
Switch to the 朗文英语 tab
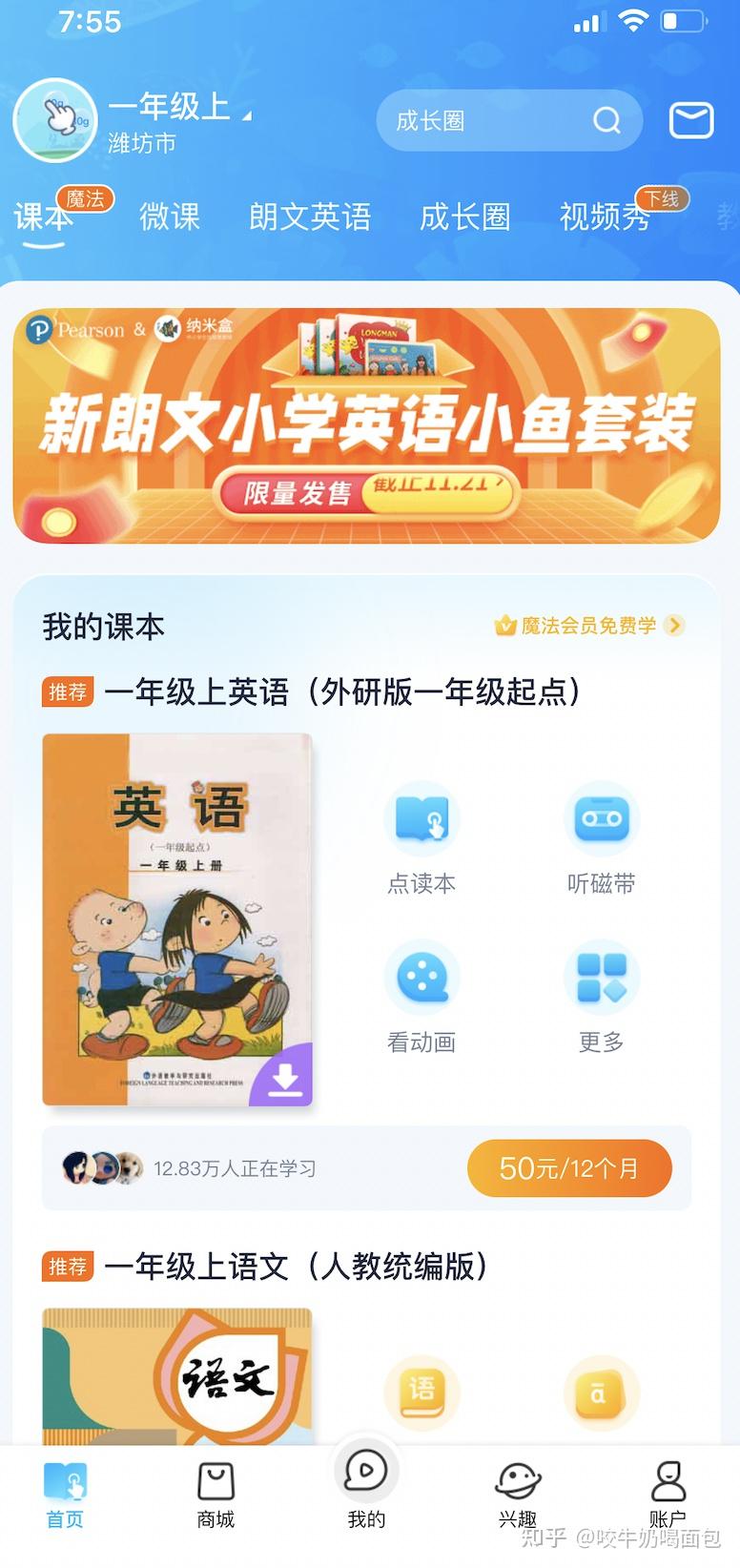(310, 217)
